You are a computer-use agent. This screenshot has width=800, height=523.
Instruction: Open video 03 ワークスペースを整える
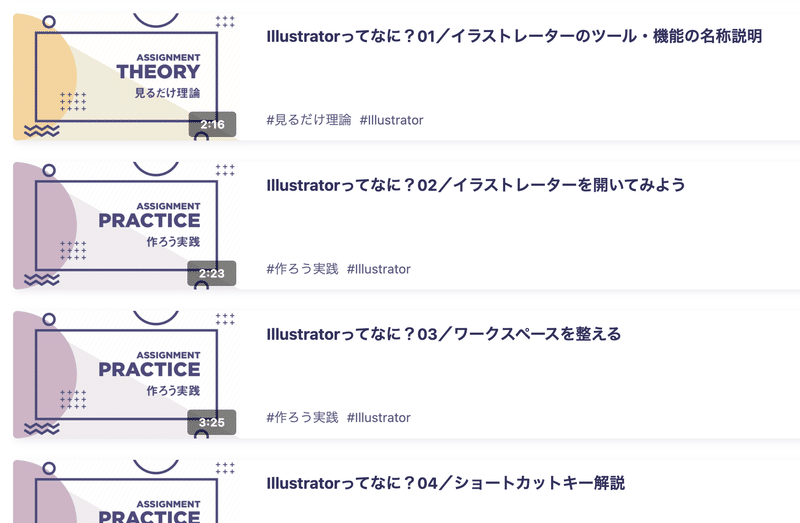(443, 334)
